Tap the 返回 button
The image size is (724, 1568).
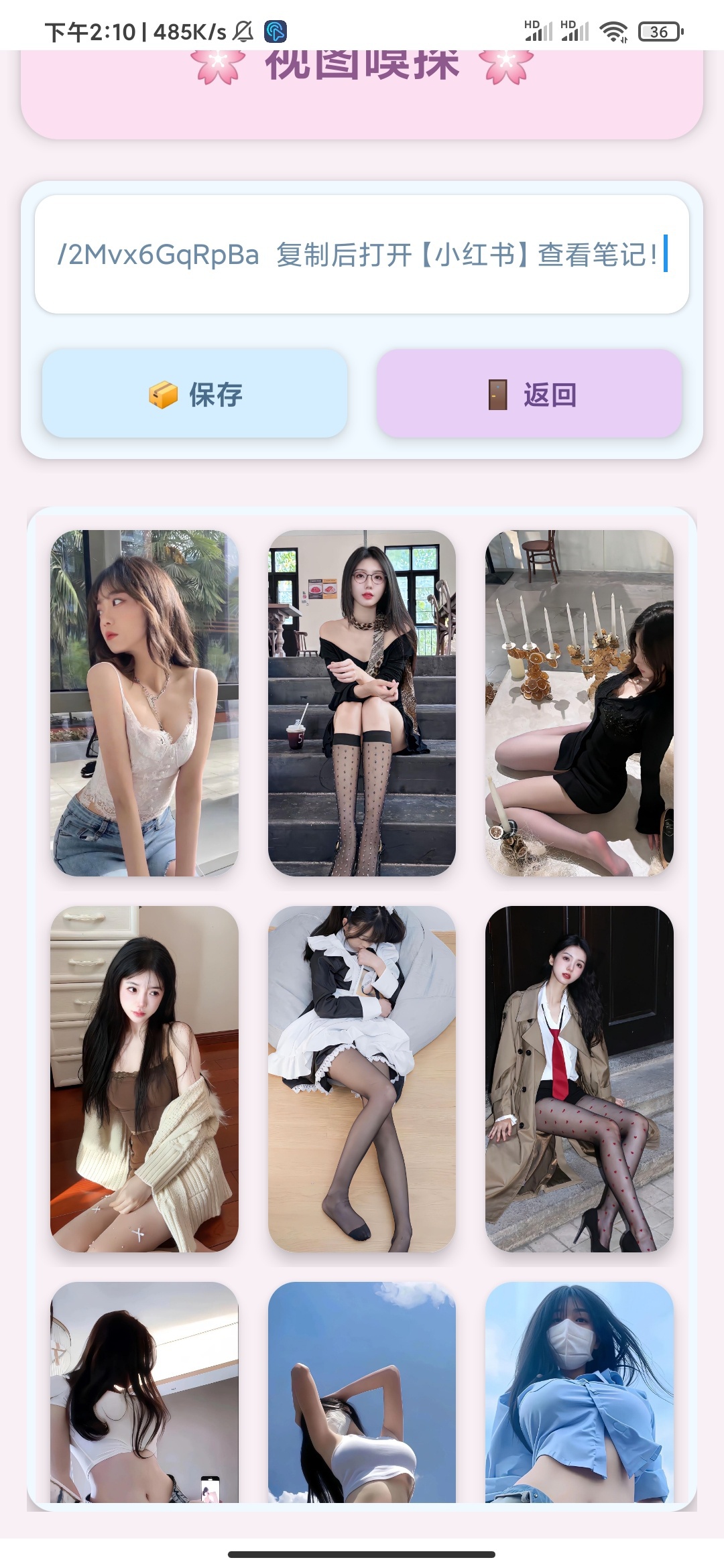click(530, 394)
